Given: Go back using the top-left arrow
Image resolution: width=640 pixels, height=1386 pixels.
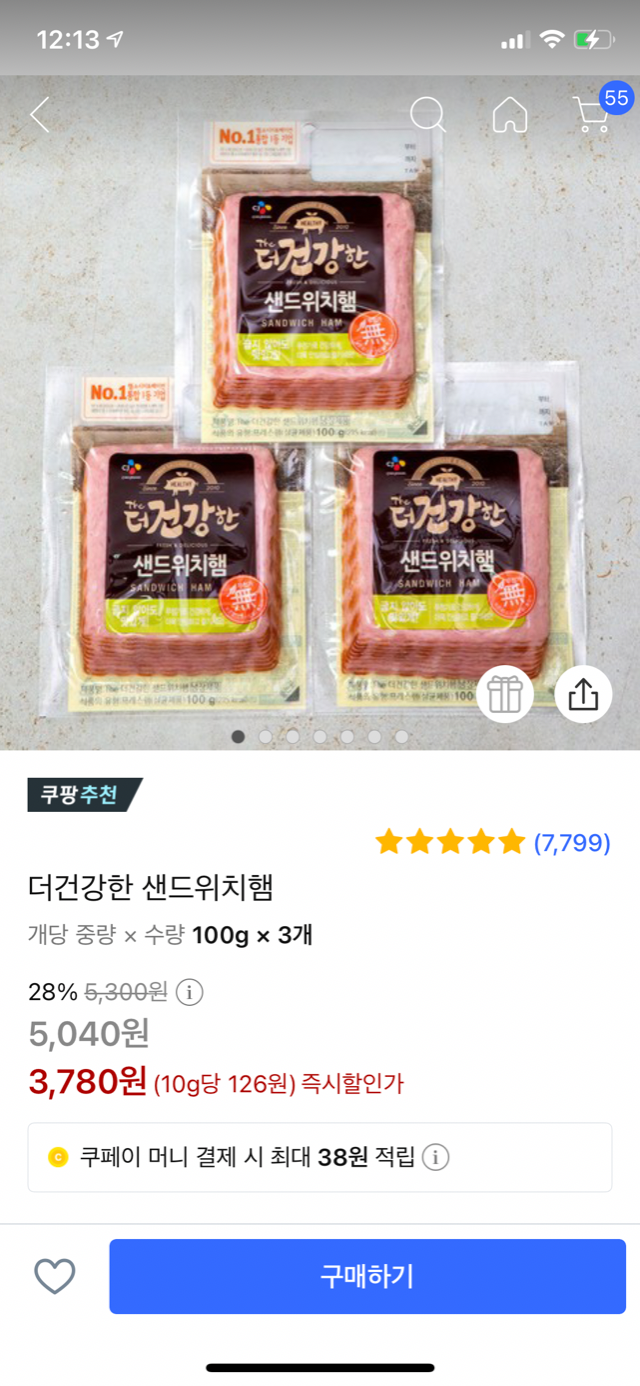Looking at the screenshot, I should click(x=40, y=115).
